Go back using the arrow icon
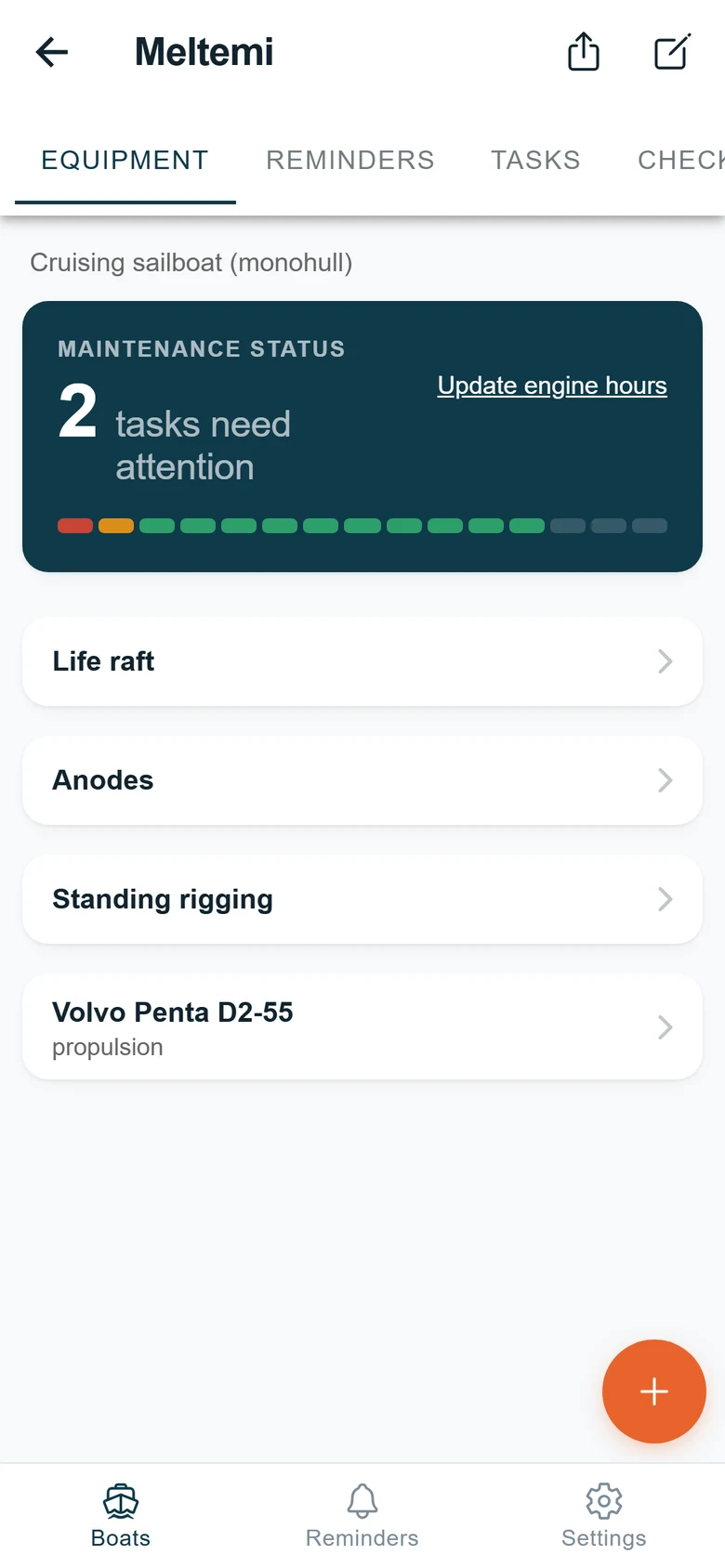The width and height of the screenshot is (725, 1568). pyautogui.click(x=52, y=52)
